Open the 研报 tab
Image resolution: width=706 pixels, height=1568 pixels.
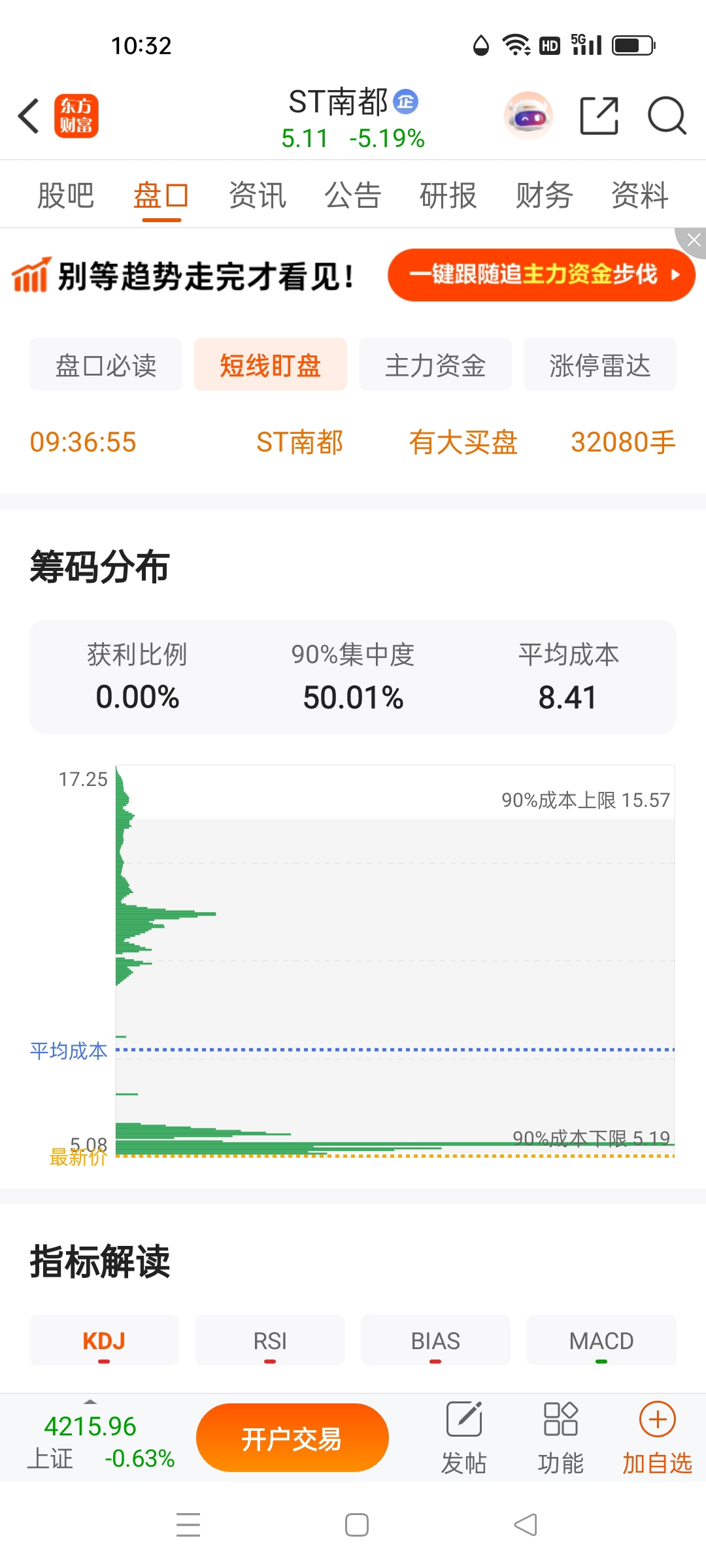click(x=448, y=195)
